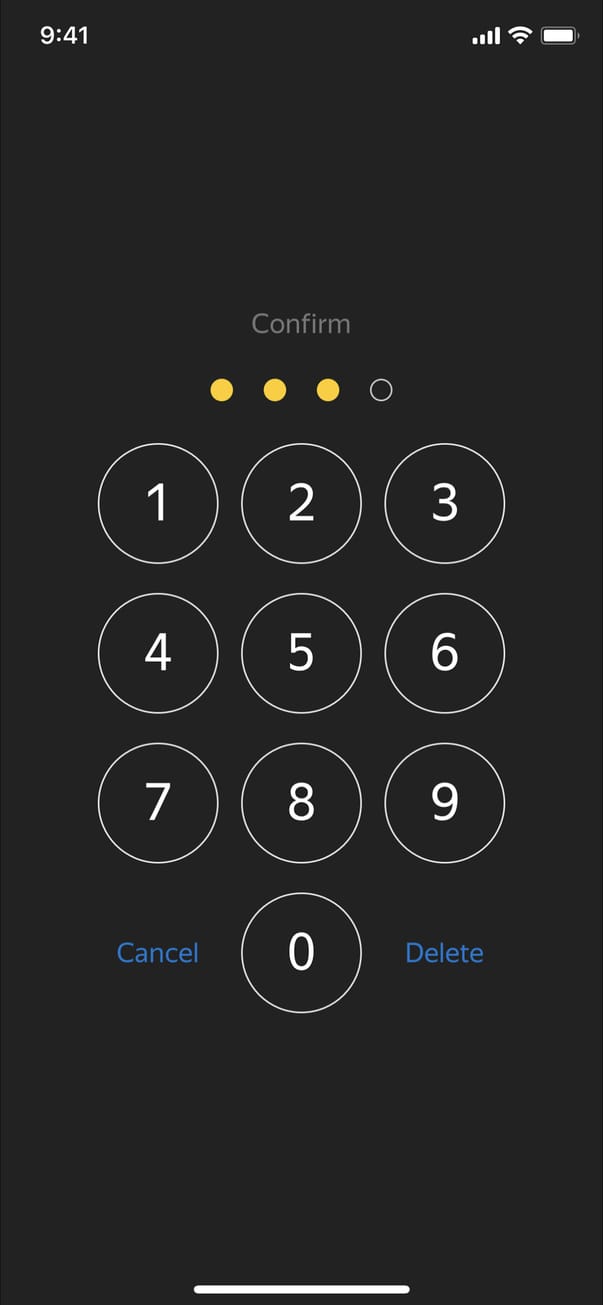Tap the 0 key
Screen dimensions: 603x1305
click(301, 952)
